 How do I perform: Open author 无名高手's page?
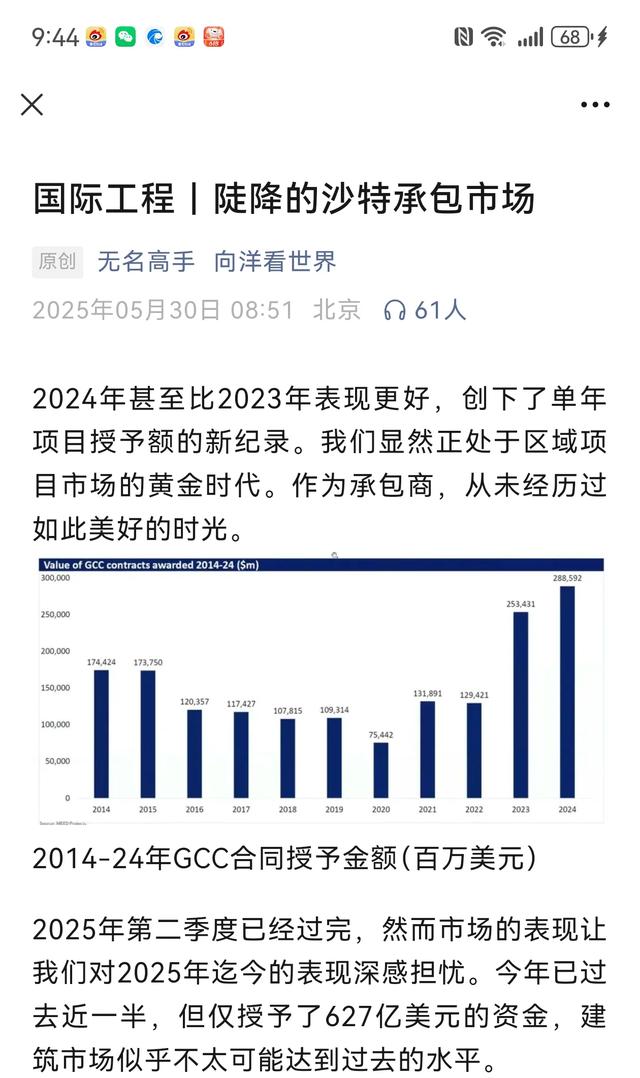pos(146,262)
